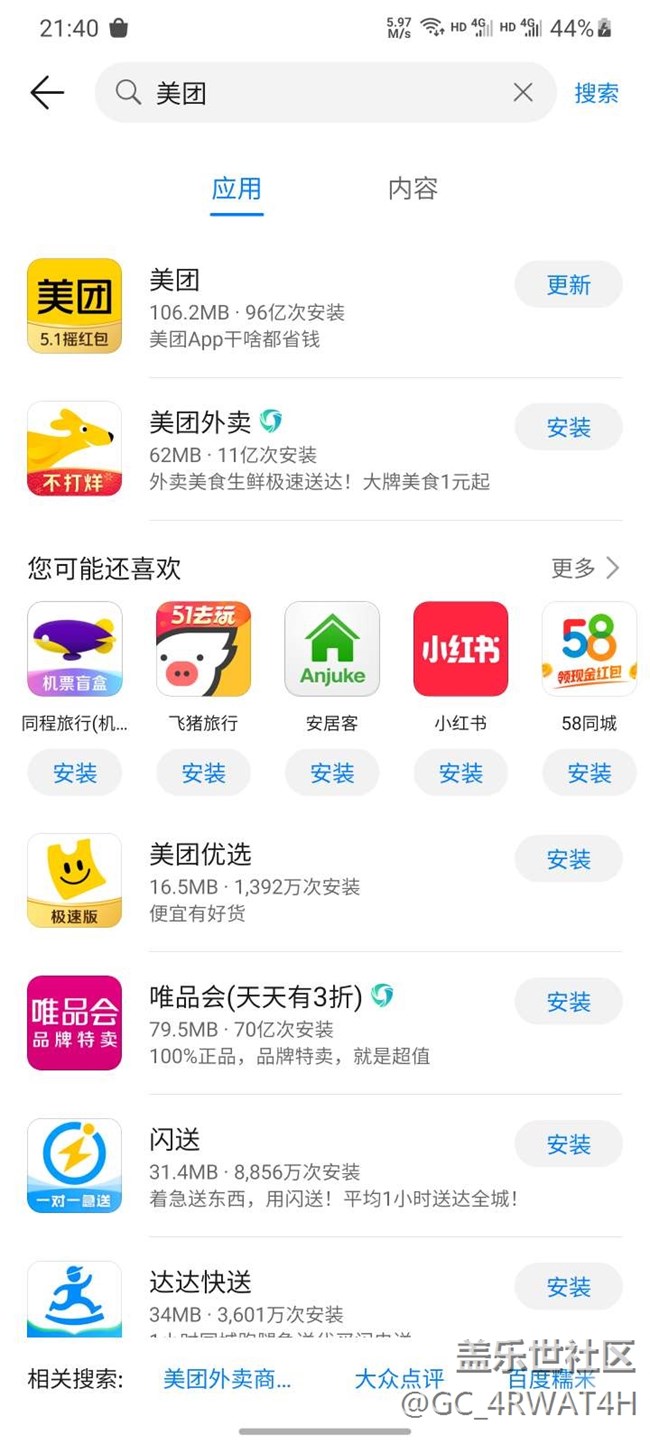Install 飞猪旅行
The width and height of the screenshot is (650, 1444).
tap(203, 773)
